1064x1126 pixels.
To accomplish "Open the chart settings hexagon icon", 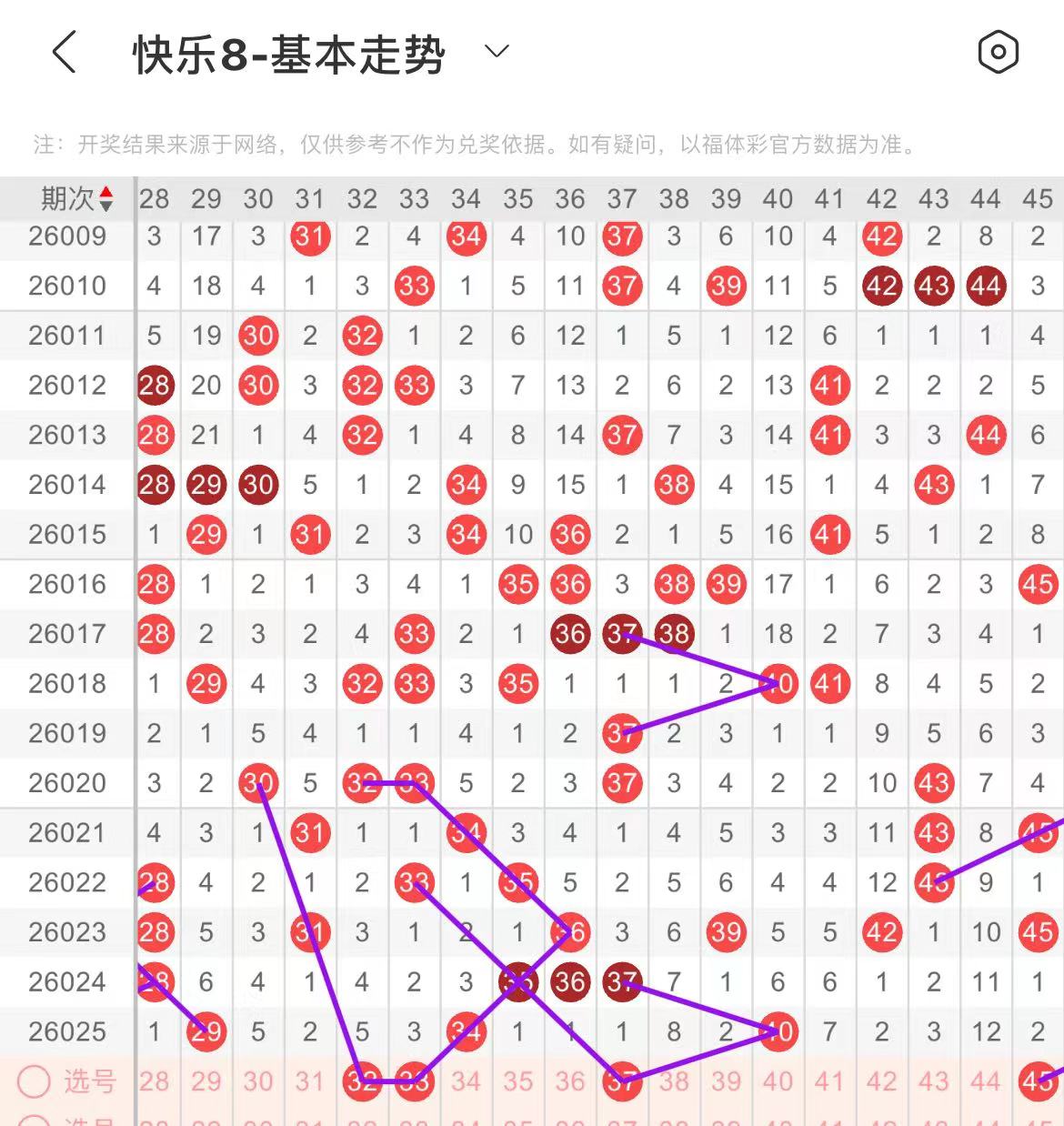I will 998,52.
